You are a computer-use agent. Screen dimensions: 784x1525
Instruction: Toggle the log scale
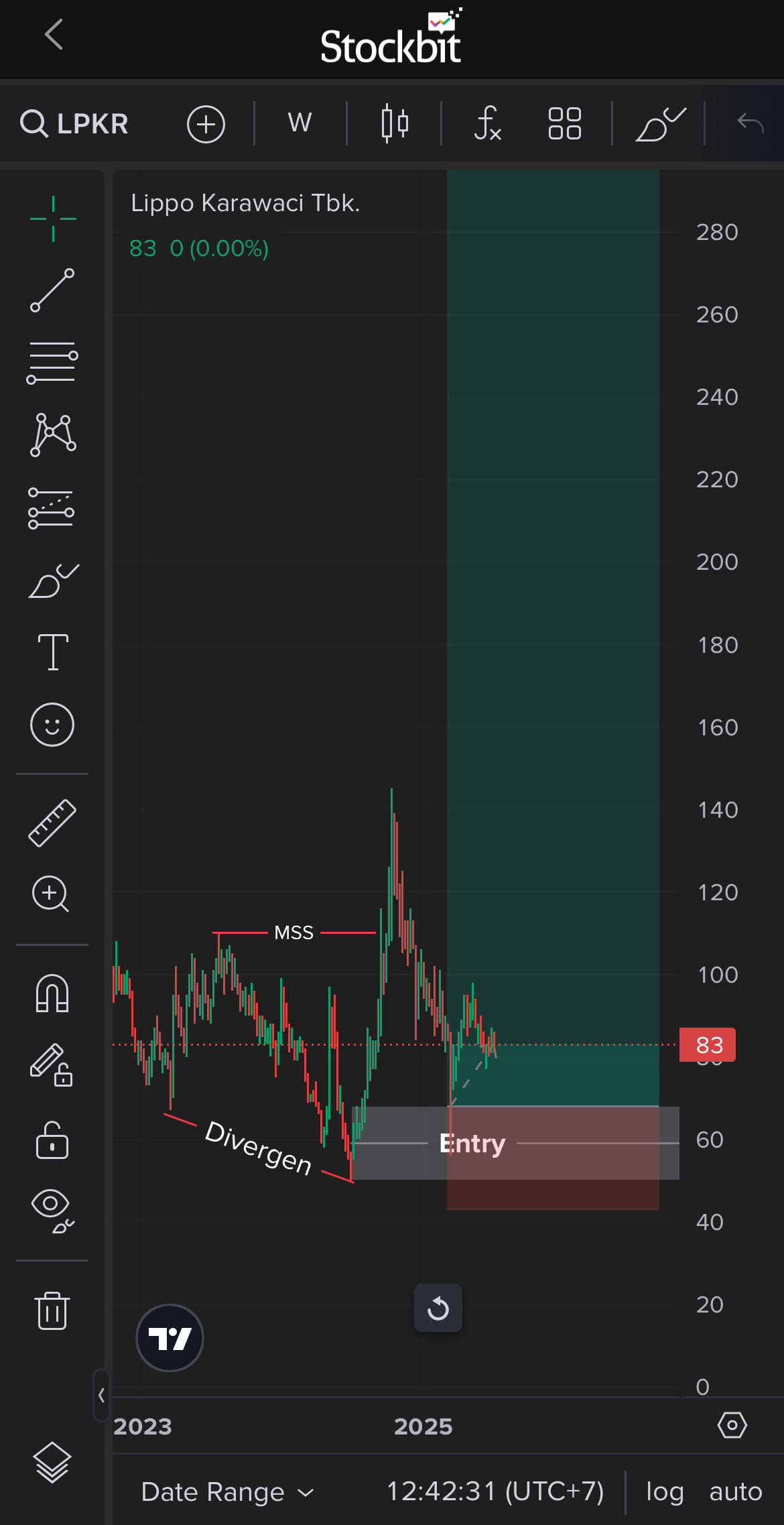pyautogui.click(x=664, y=1492)
